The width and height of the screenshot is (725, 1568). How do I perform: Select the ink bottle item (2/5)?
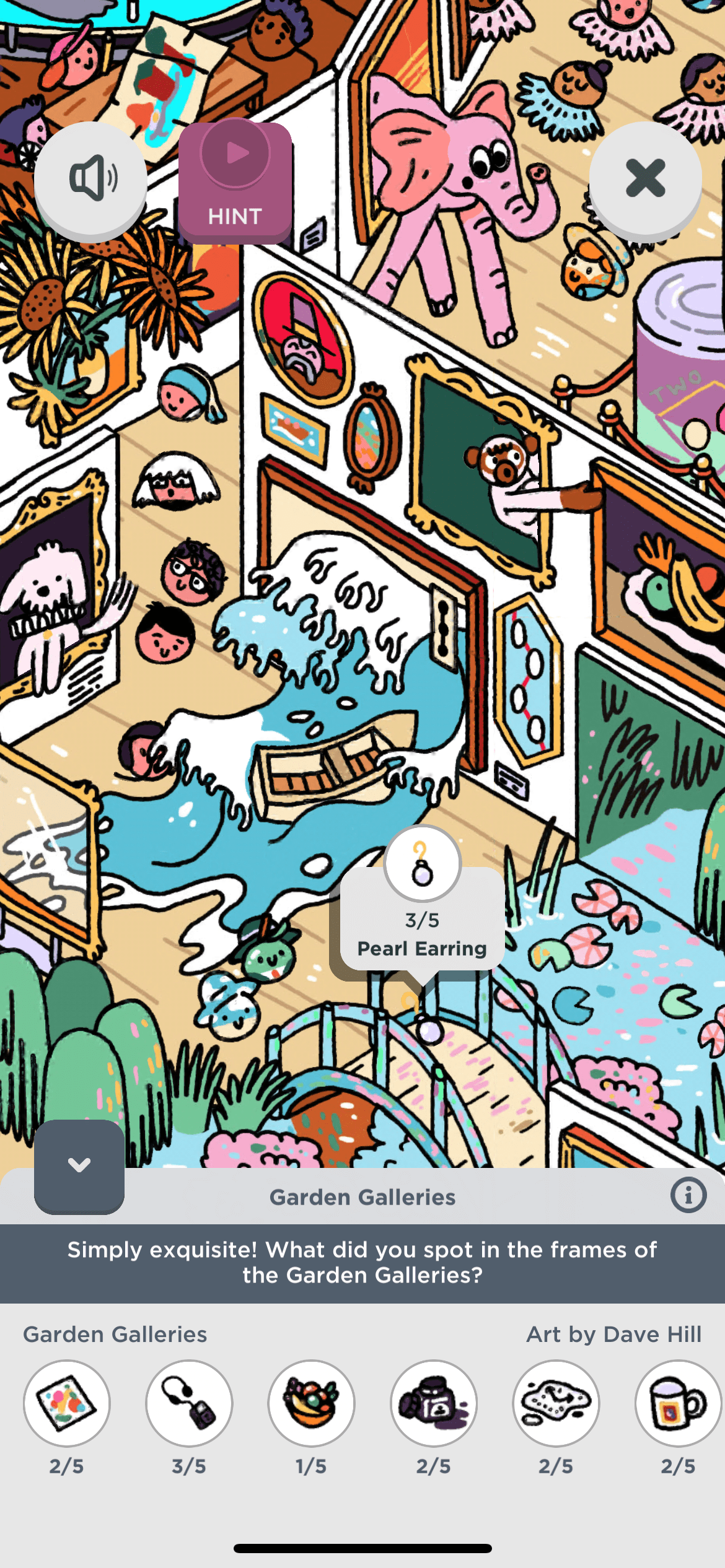pos(434,1403)
